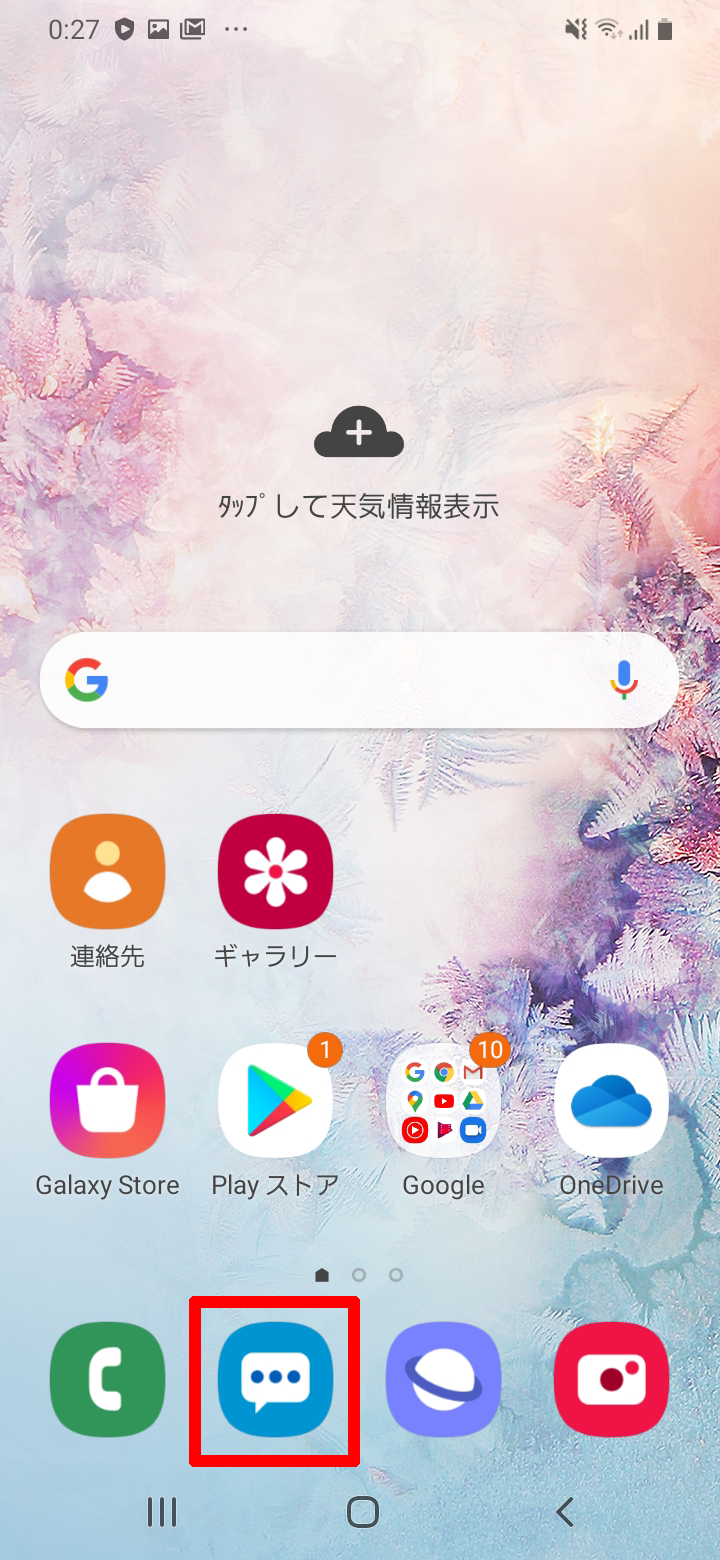Image resolution: width=720 pixels, height=1560 pixels.
Task: Open the Google apps folder
Action: tap(443, 1100)
